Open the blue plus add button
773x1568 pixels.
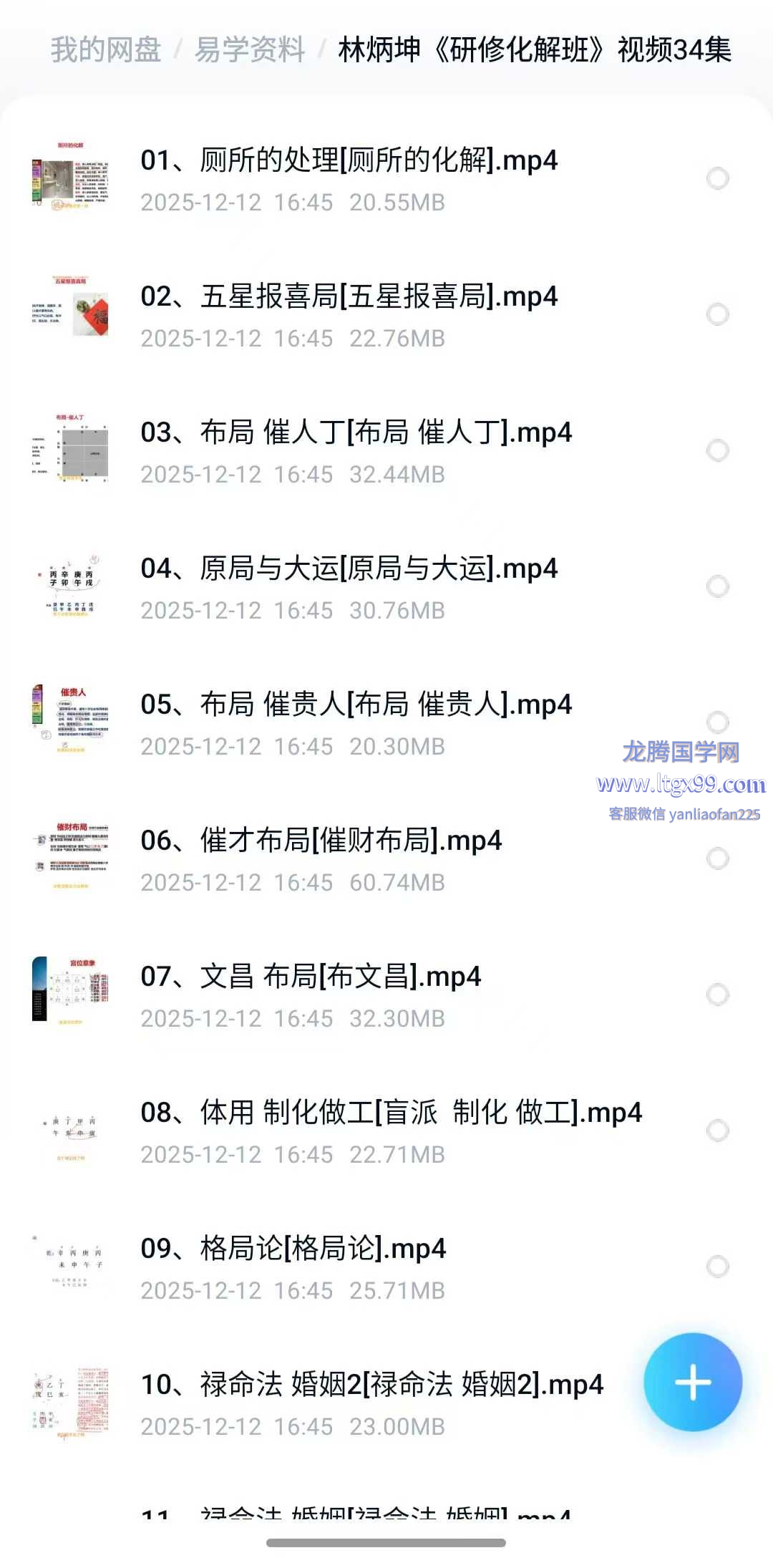(x=692, y=1382)
